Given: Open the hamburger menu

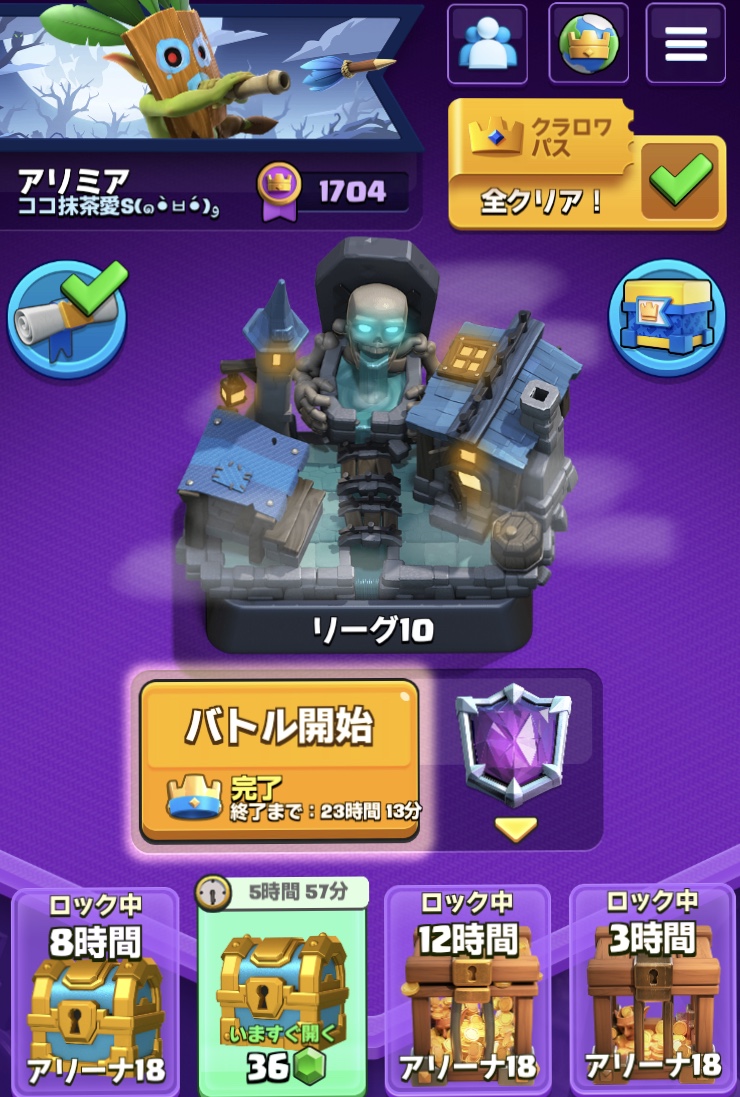Looking at the screenshot, I should (686, 43).
